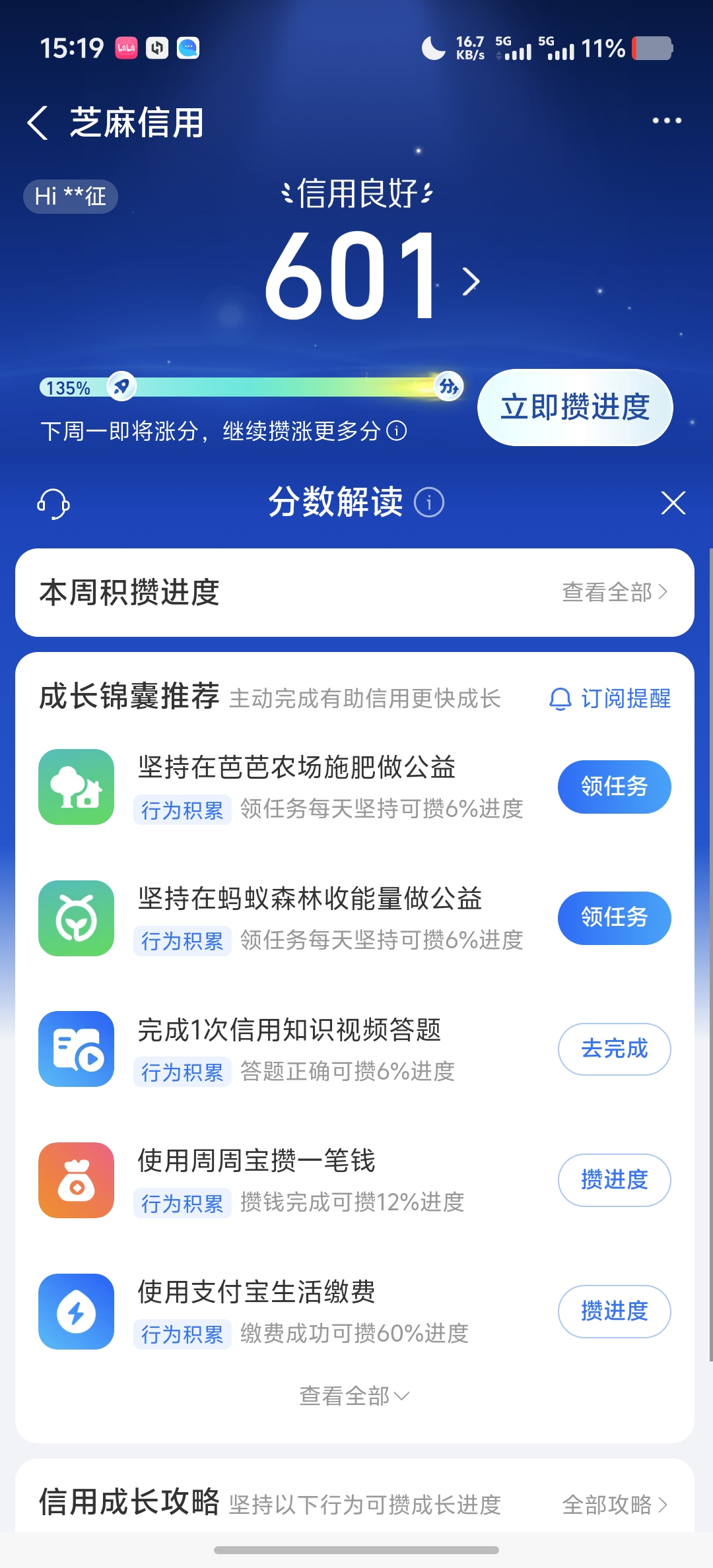View all of 本周积攒进度
Viewport: 713px width, 1568px height.
point(614,592)
